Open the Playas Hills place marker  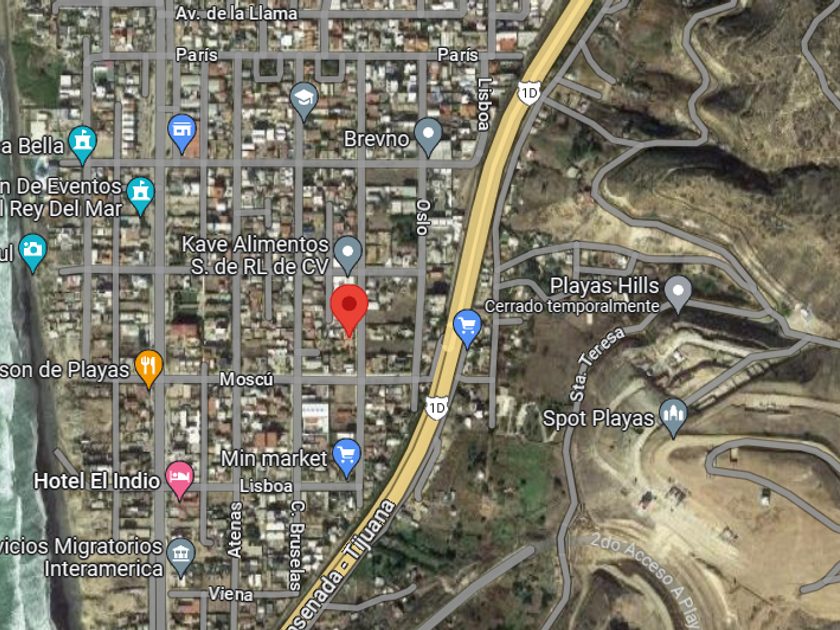pyautogui.click(x=678, y=294)
